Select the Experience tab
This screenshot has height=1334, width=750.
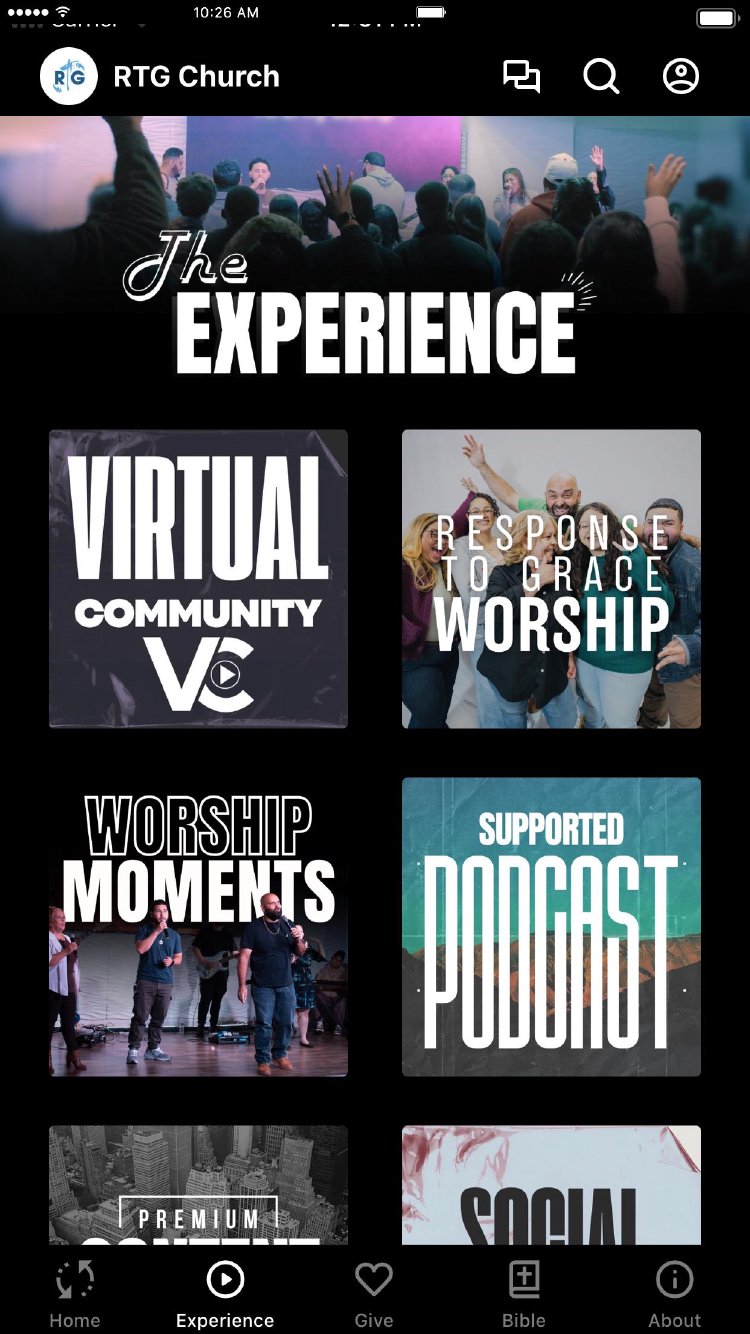tap(225, 1294)
